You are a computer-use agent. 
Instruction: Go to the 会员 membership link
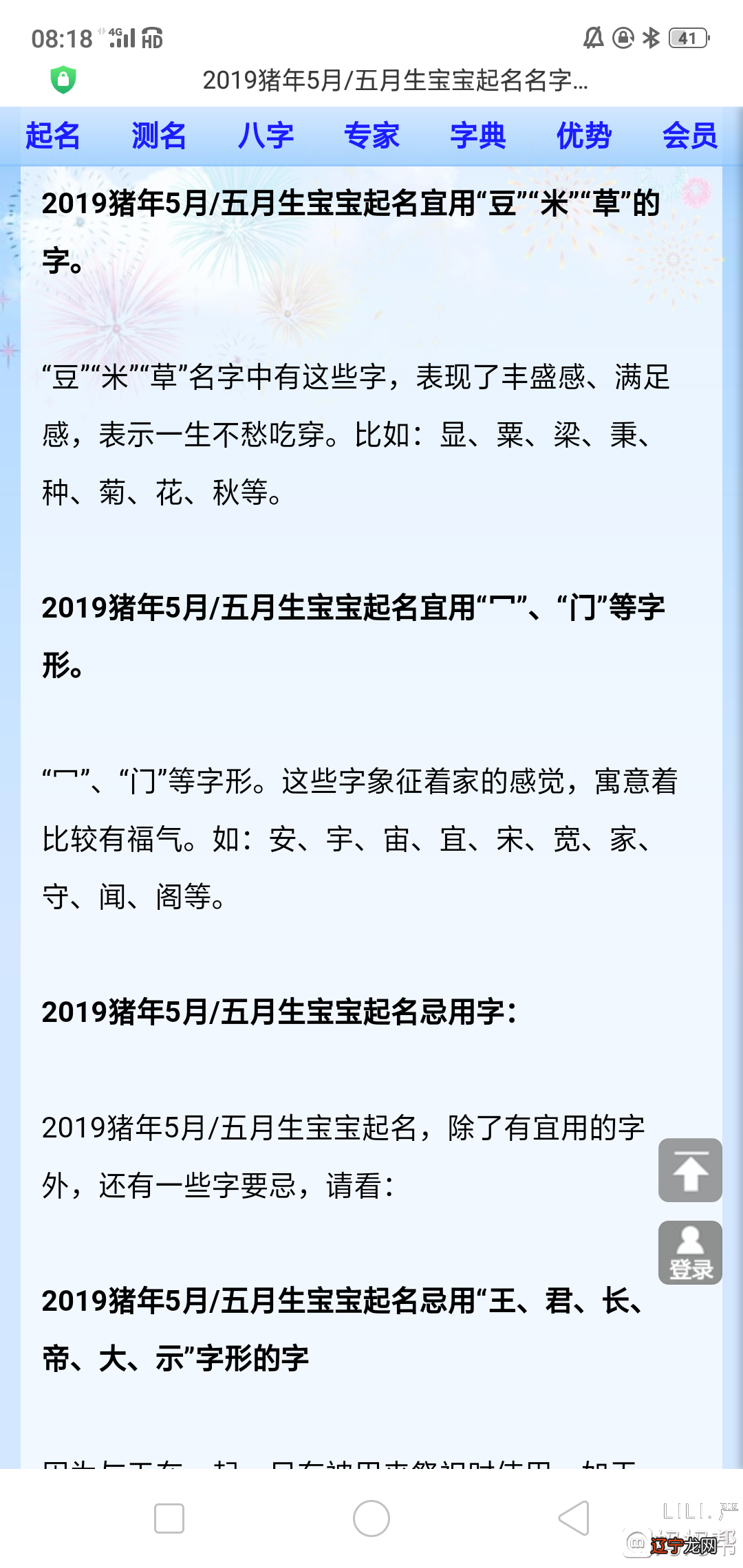click(x=691, y=137)
